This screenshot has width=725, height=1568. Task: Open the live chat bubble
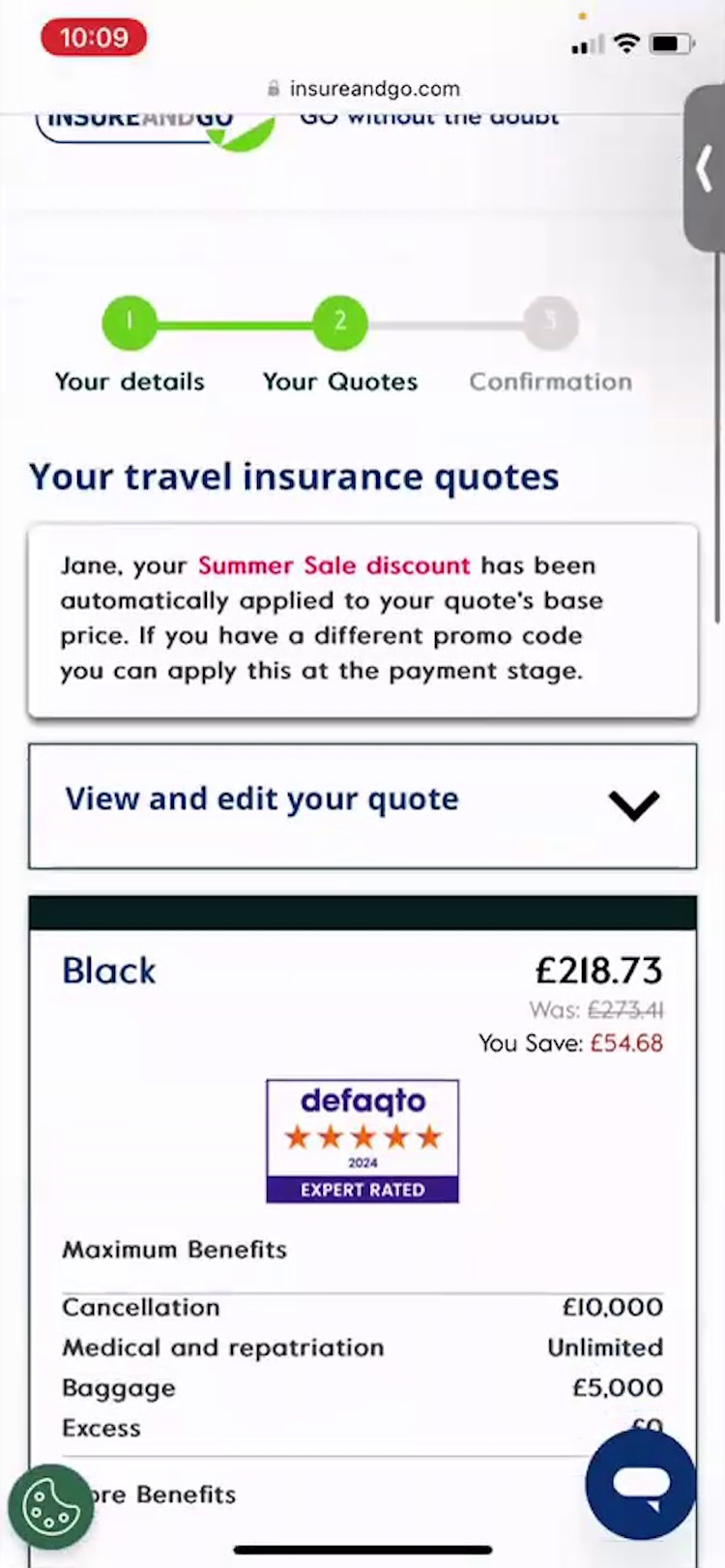pyautogui.click(x=640, y=1484)
